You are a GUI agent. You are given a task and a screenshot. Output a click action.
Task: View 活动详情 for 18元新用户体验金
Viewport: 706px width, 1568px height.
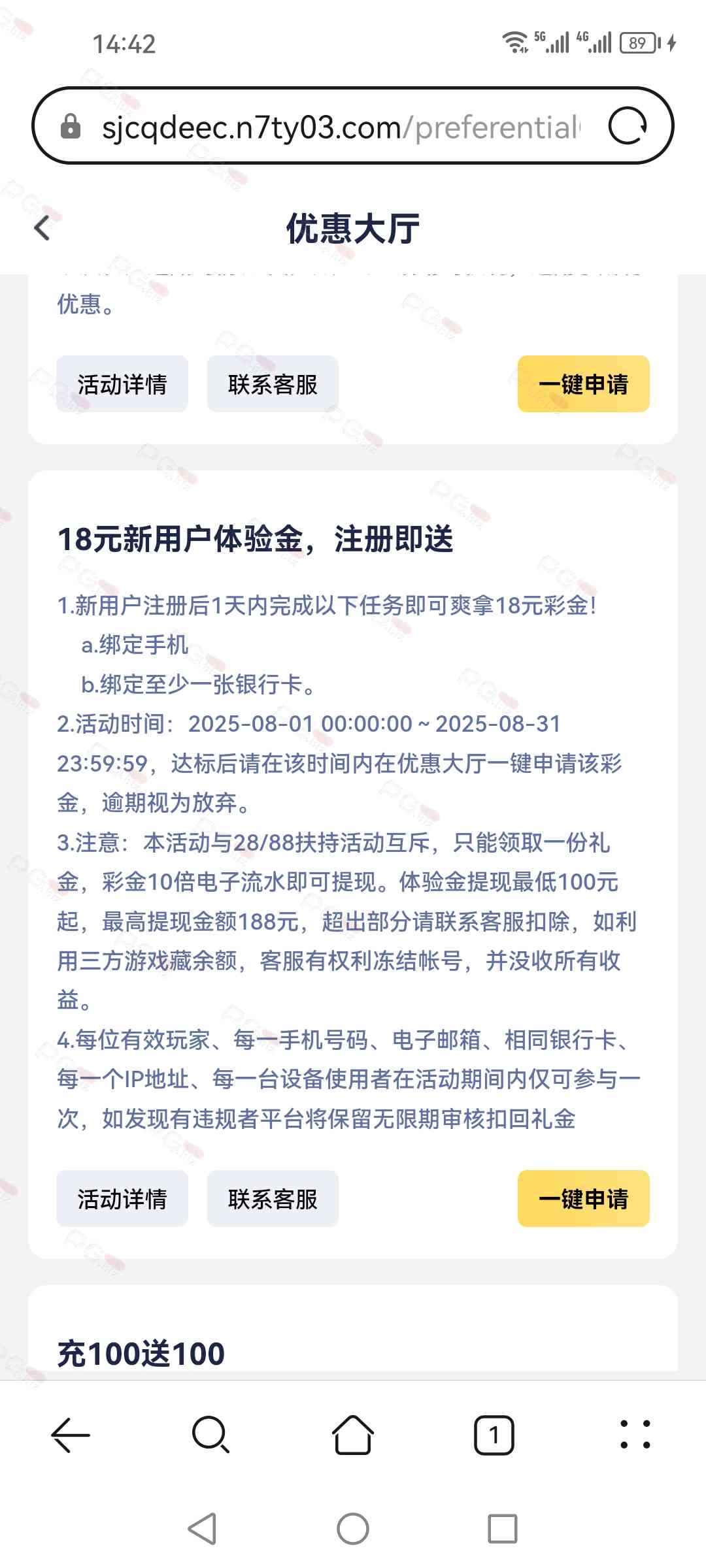pyautogui.click(x=122, y=1199)
